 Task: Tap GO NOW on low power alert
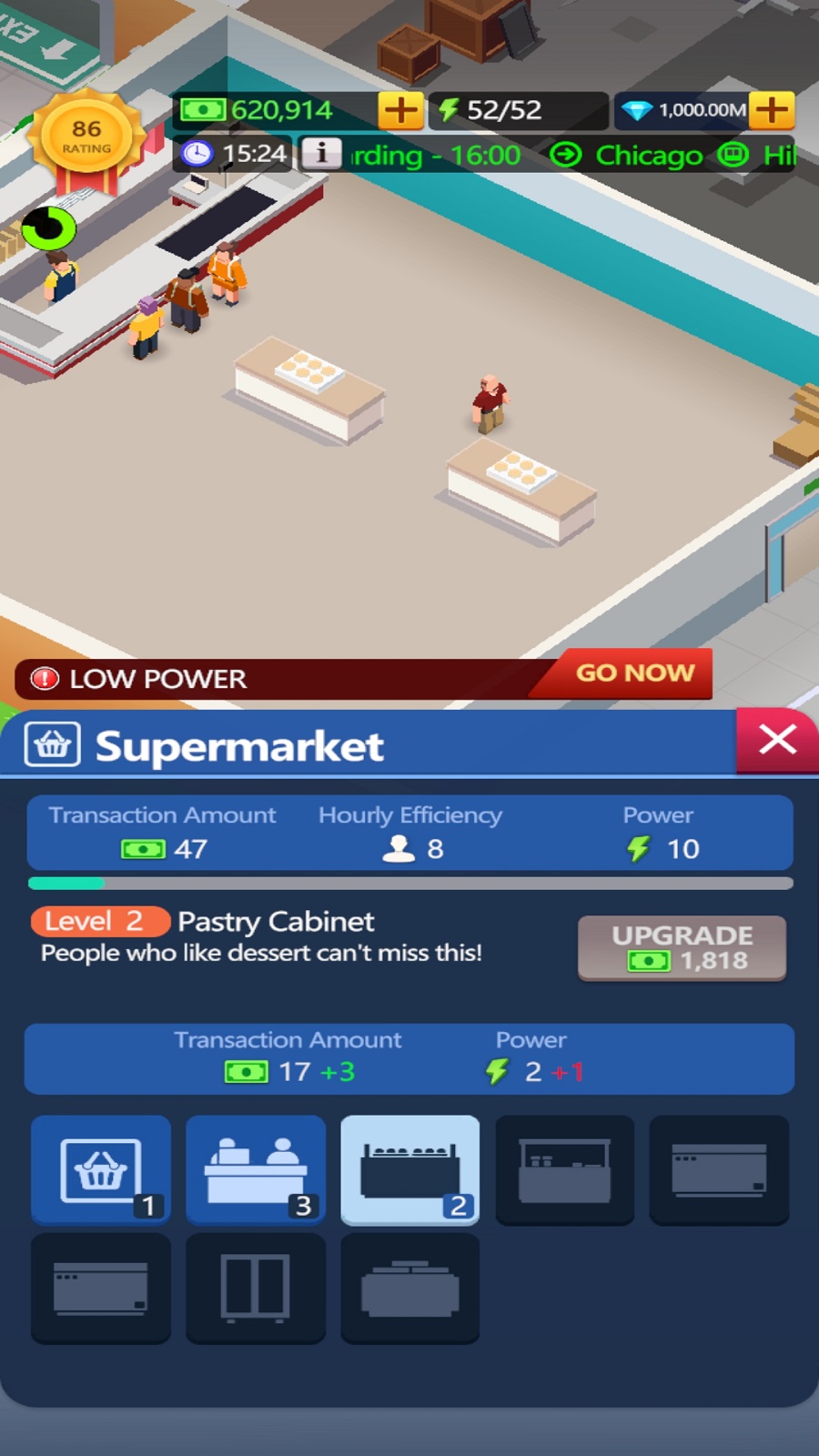(x=634, y=673)
